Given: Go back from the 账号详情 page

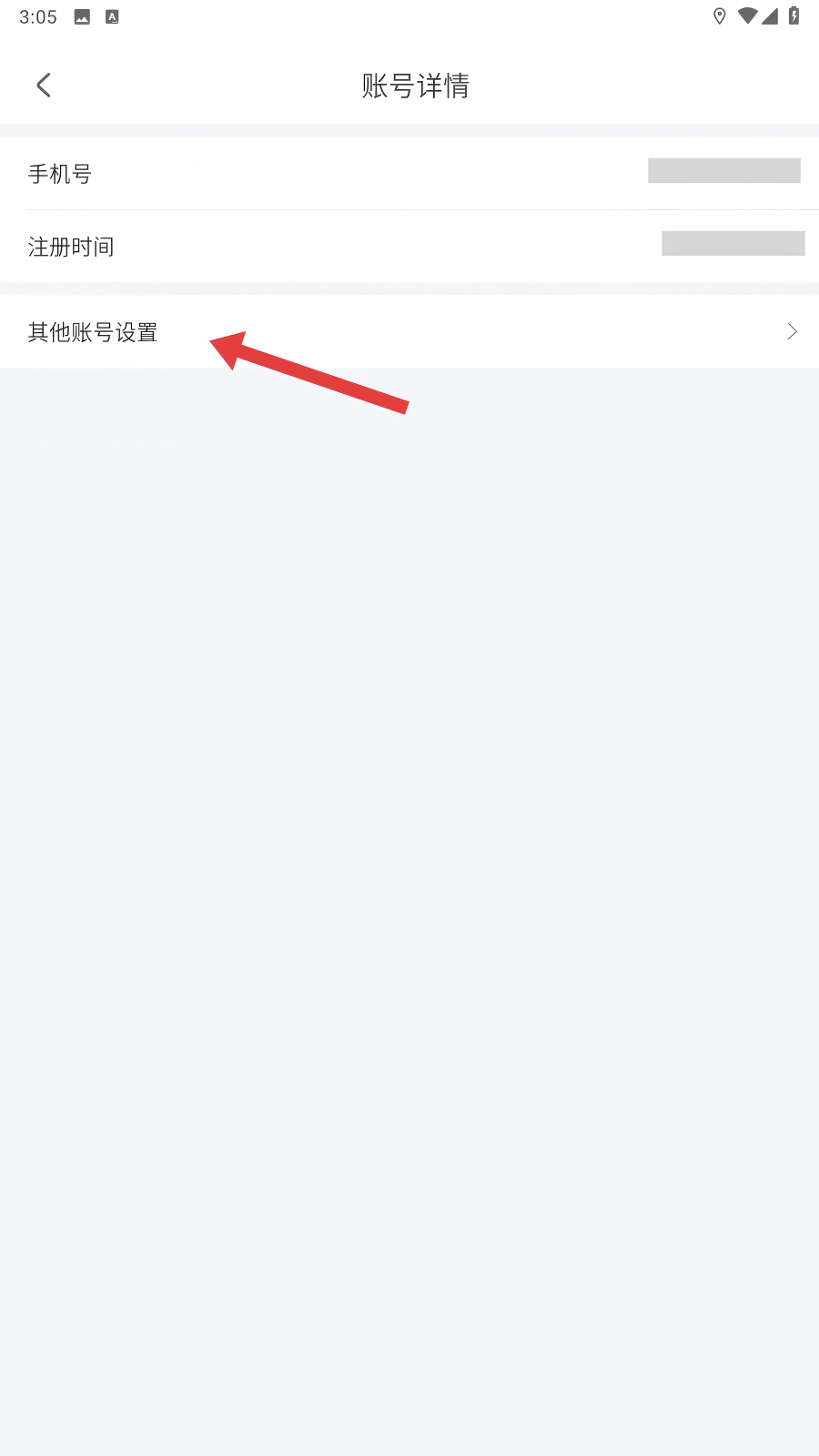Looking at the screenshot, I should tap(43, 86).
